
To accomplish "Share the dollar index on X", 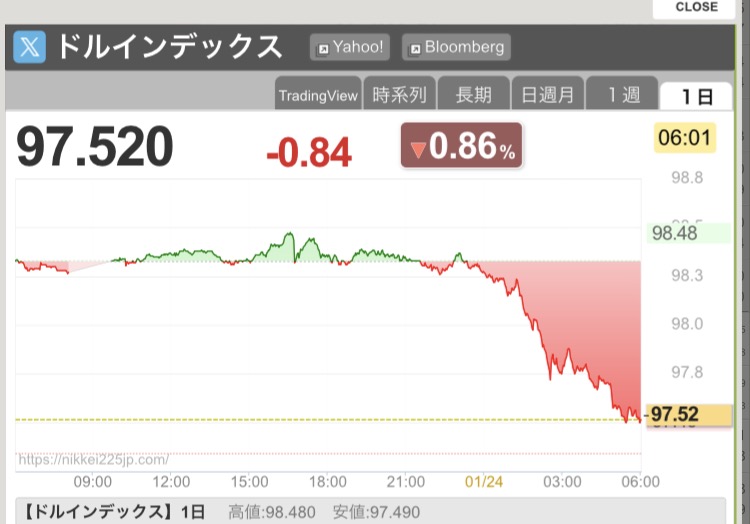I will click(30, 47).
